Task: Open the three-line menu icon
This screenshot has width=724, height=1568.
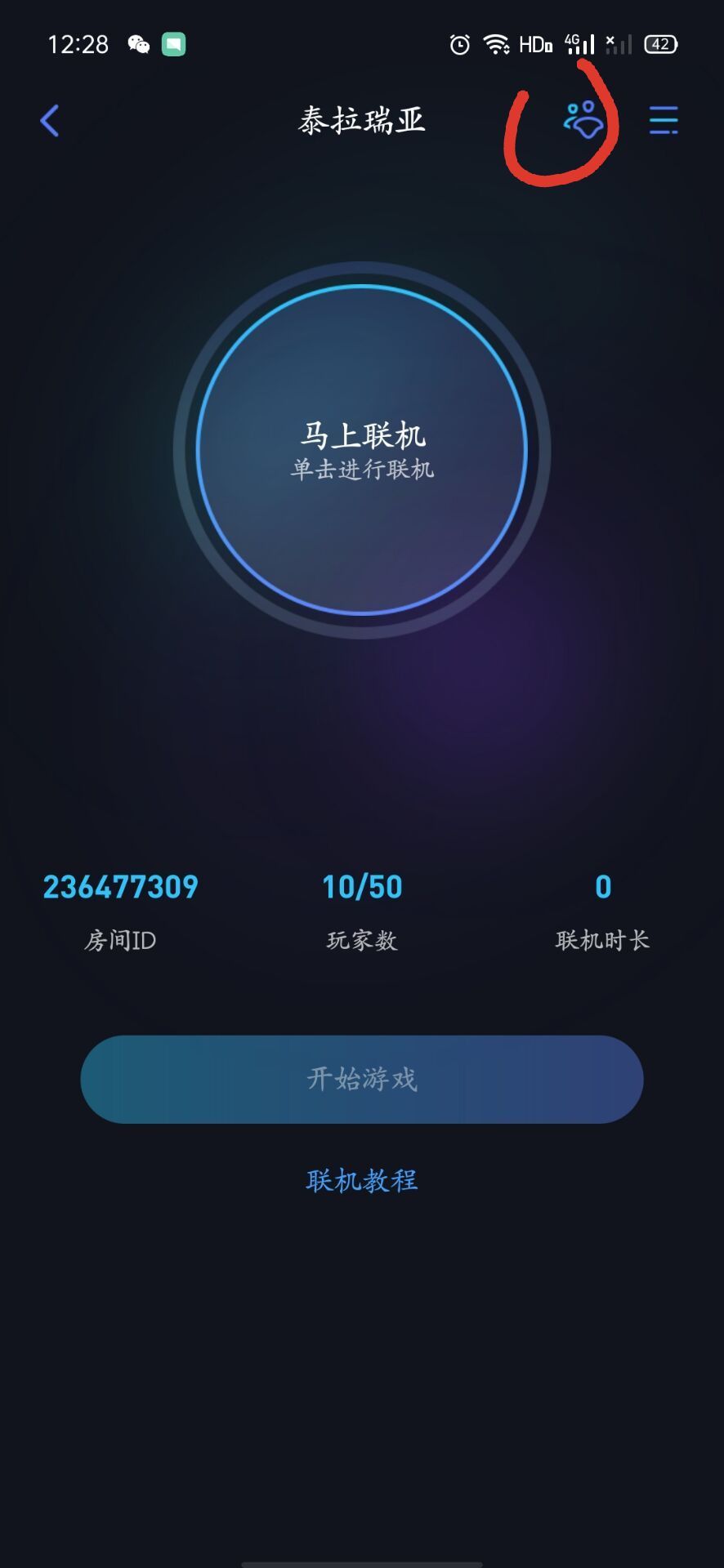Action: [663, 120]
